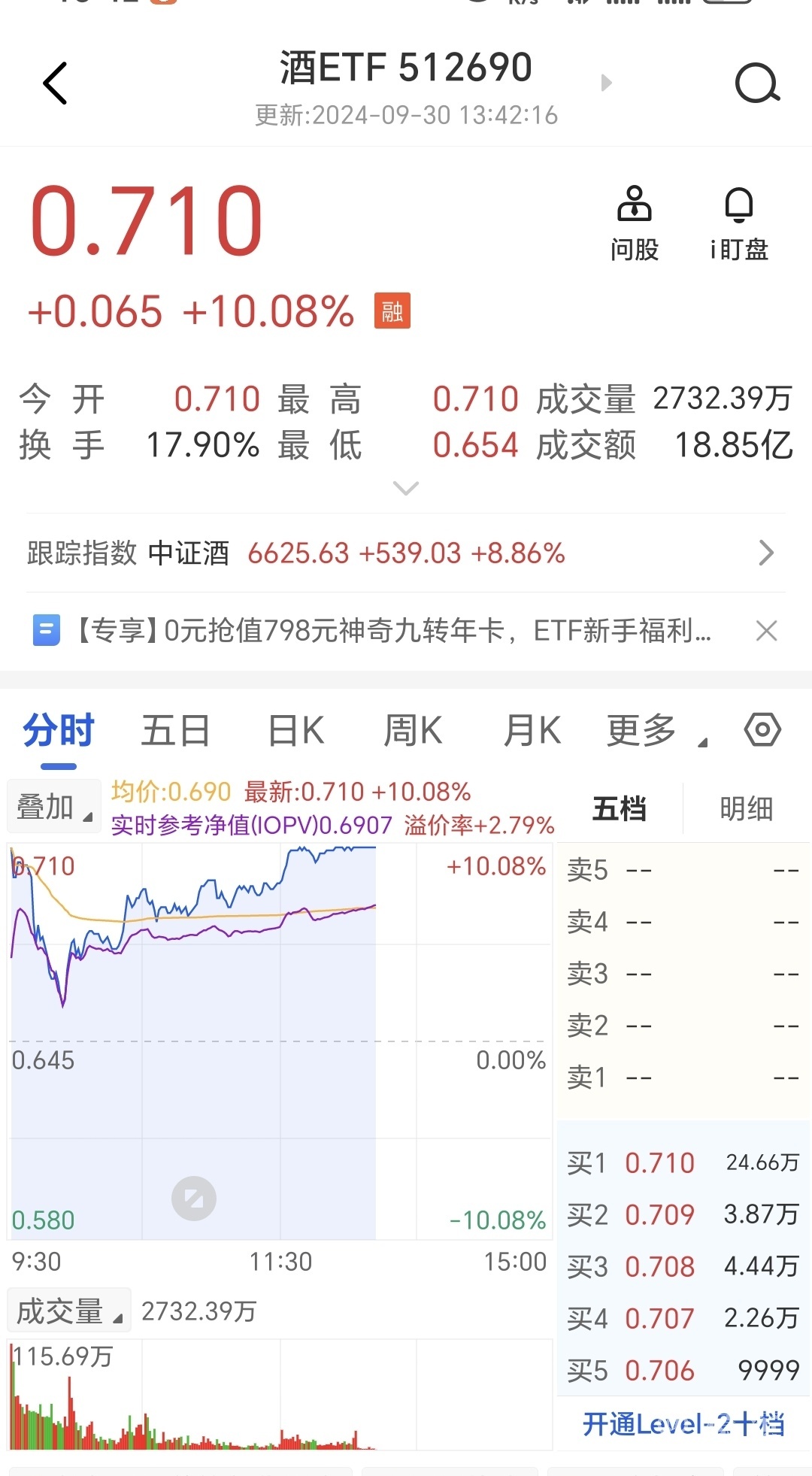The height and width of the screenshot is (1476, 812).
Task: Switch to 五日 chart tab
Action: (x=175, y=731)
